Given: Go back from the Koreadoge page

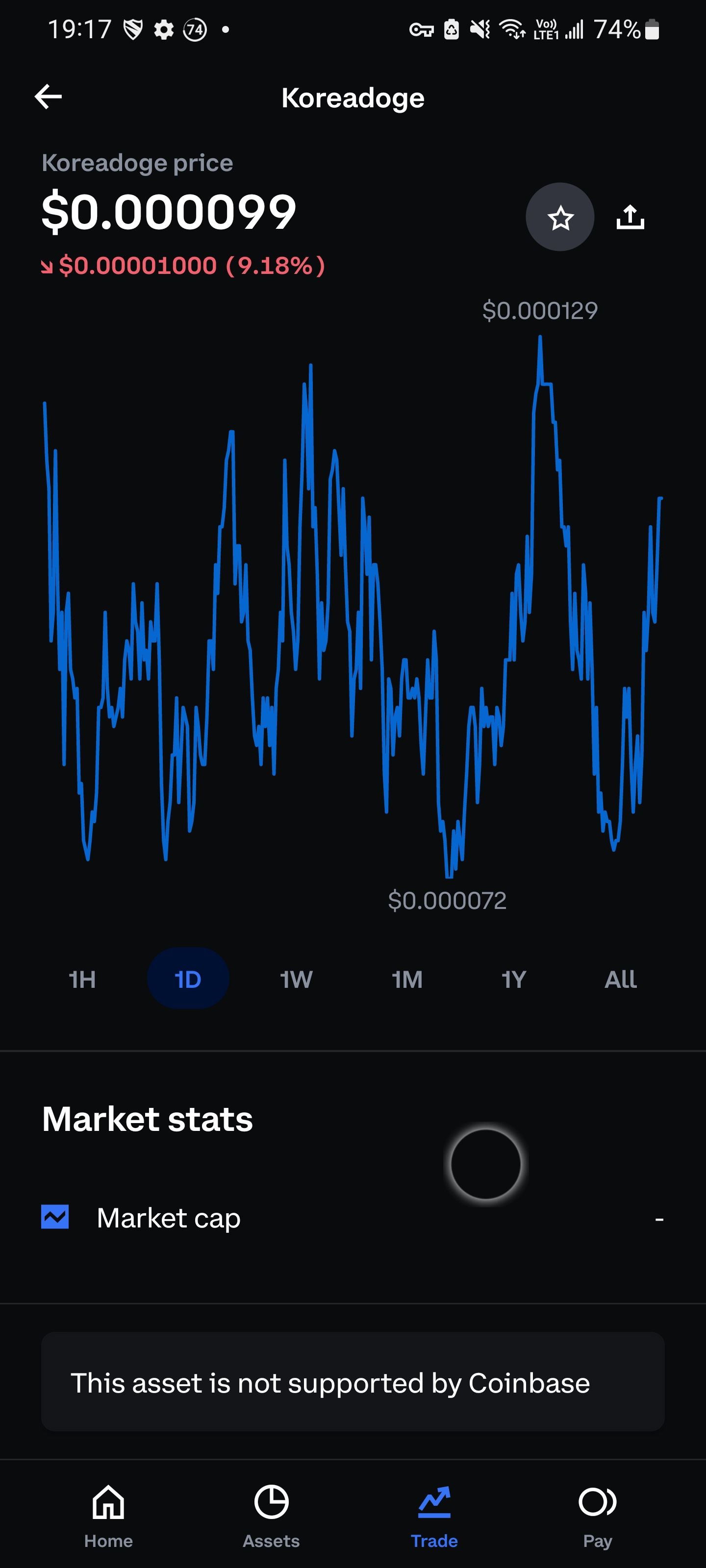Looking at the screenshot, I should click(x=48, y=97).
